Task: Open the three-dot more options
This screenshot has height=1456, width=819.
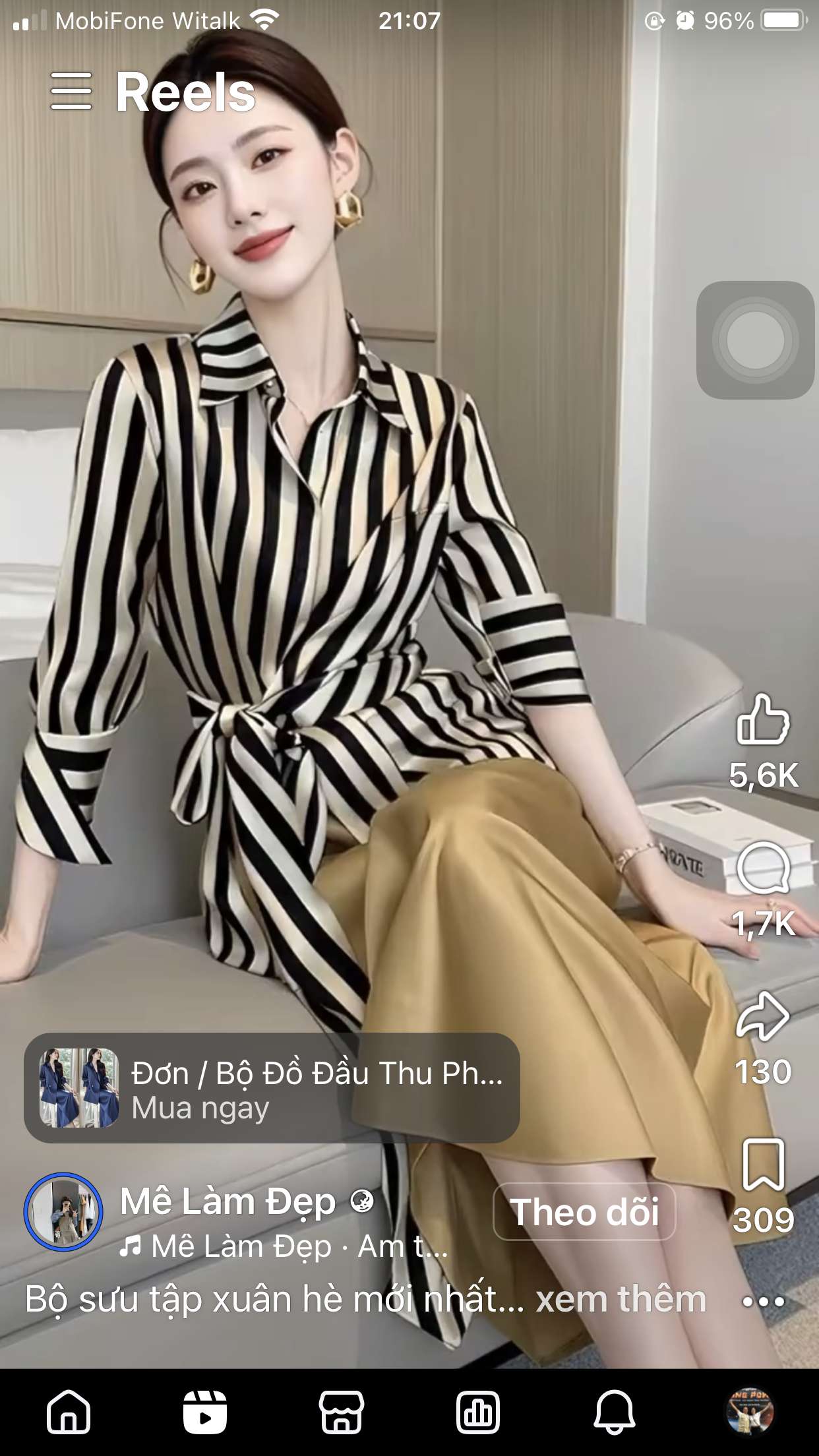Action: point(763,1302)
